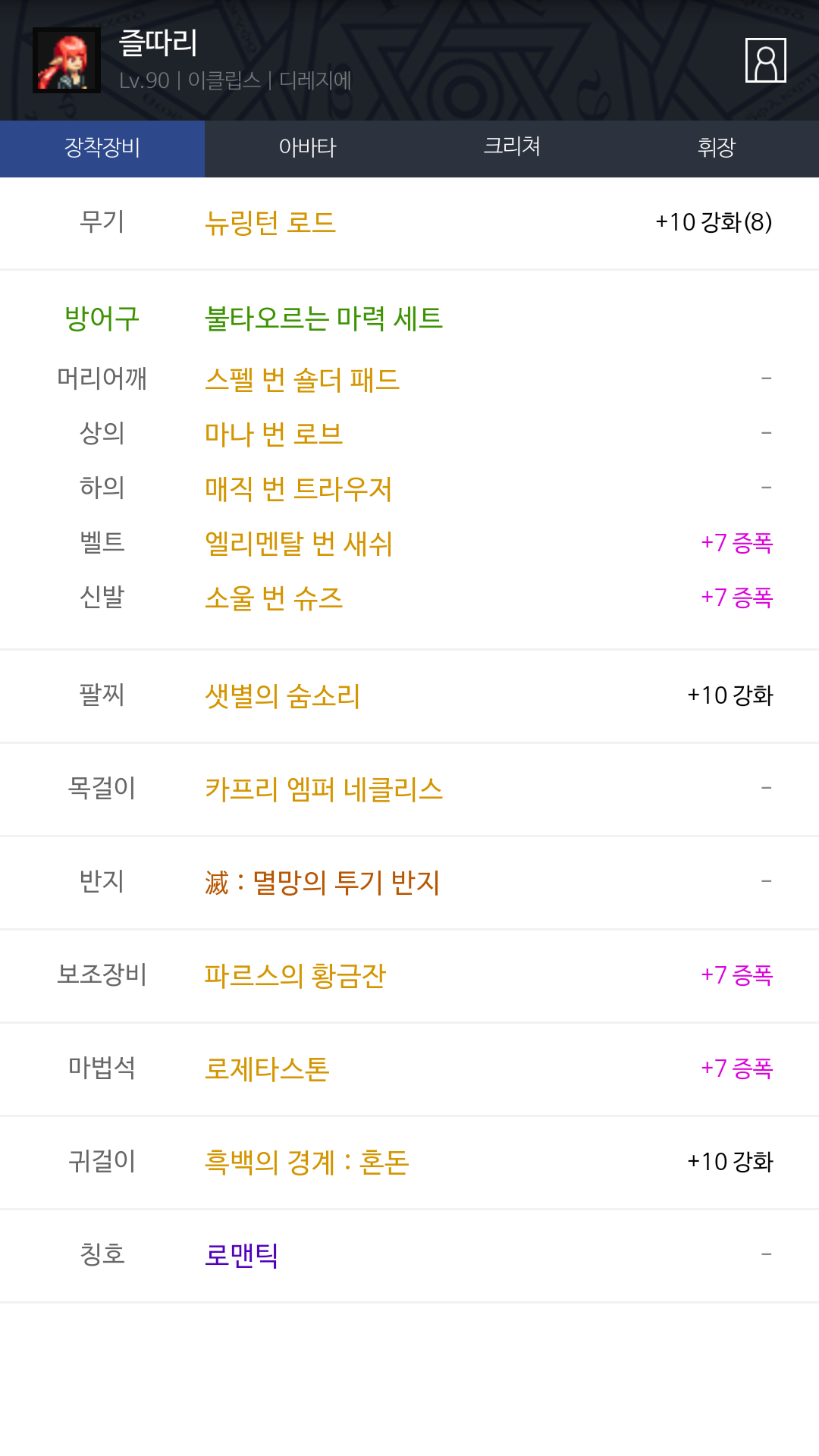View the bracelet 샛별의 숨소리
Viewport: 819px width, 1456px height.
[282, 695]
